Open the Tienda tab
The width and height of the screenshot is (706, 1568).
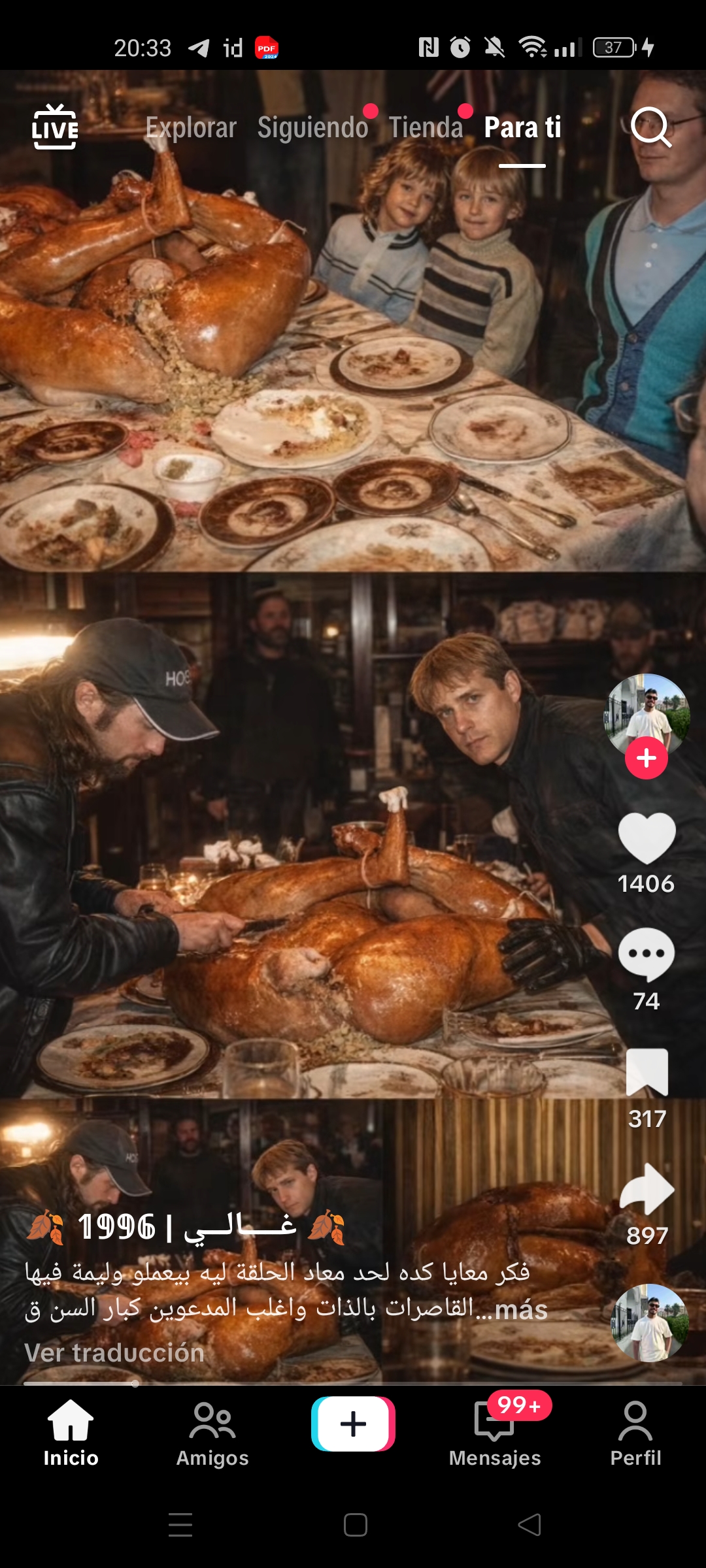pos(426,127)
